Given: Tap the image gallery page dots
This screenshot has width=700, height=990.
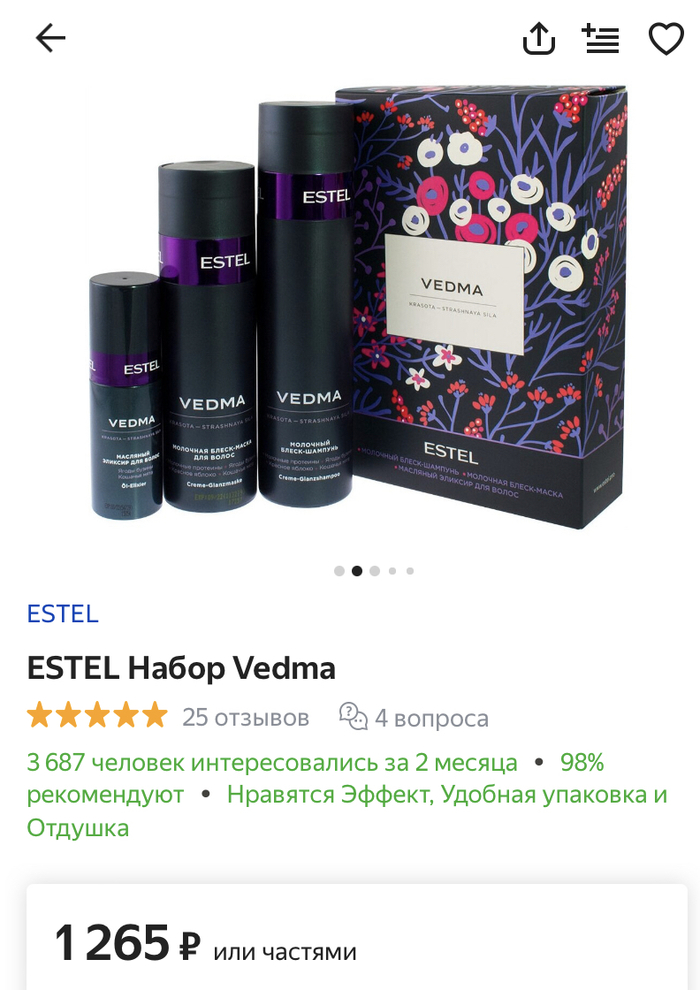Looking at the screenshot, I should pos(374,571).
